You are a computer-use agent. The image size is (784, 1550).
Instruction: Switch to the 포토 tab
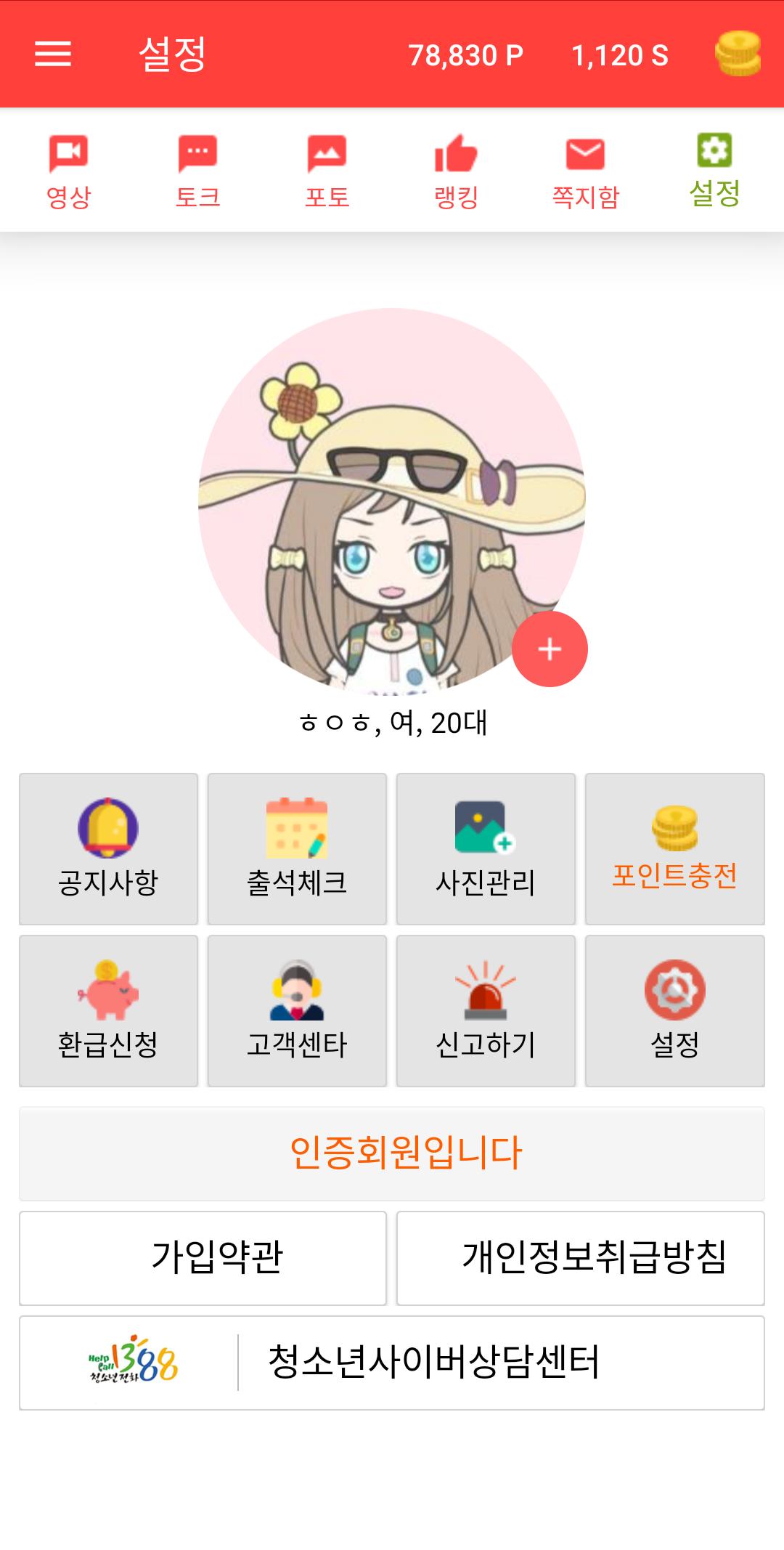point(327,171)
